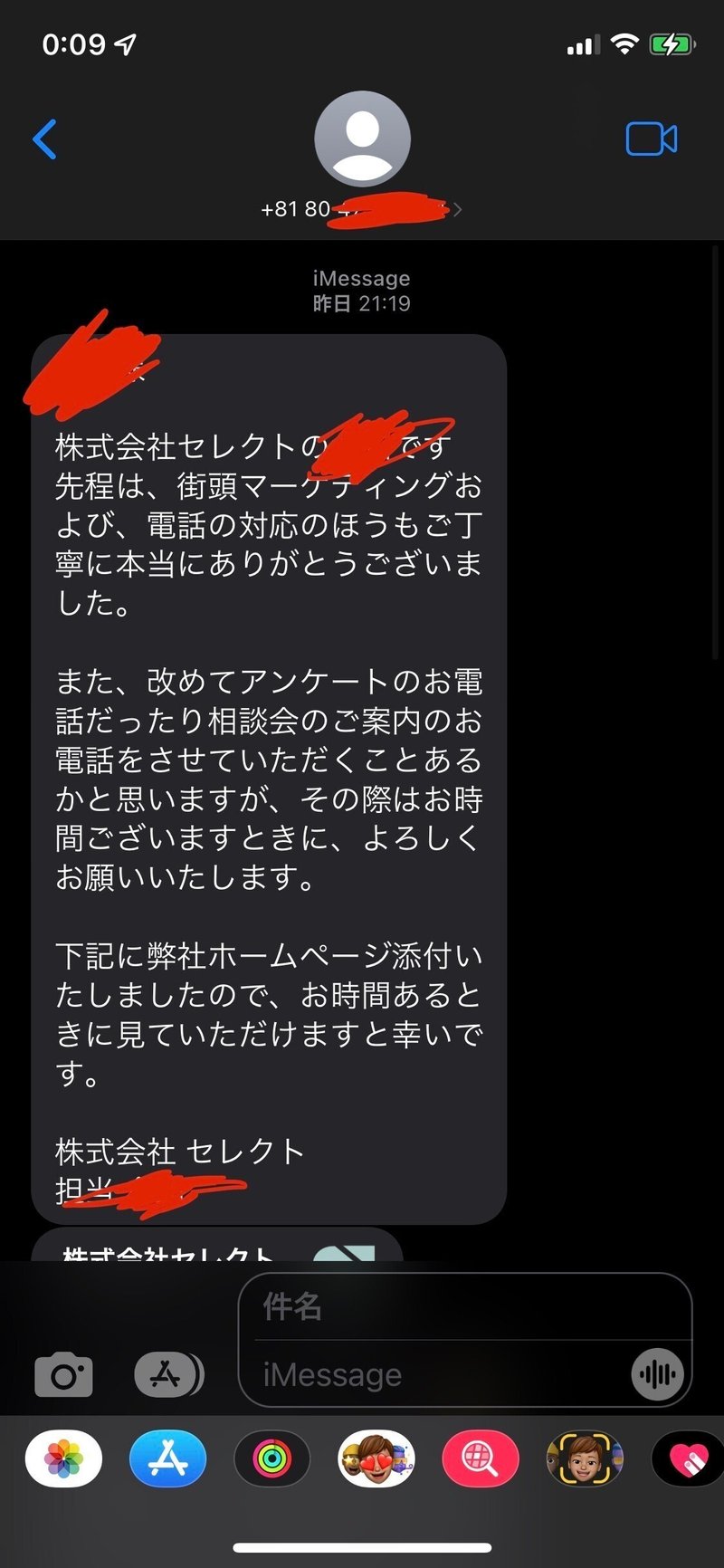Open Memoji stickers with the heart-eyes face
Screen dimensions: 724x1568
376,1458
